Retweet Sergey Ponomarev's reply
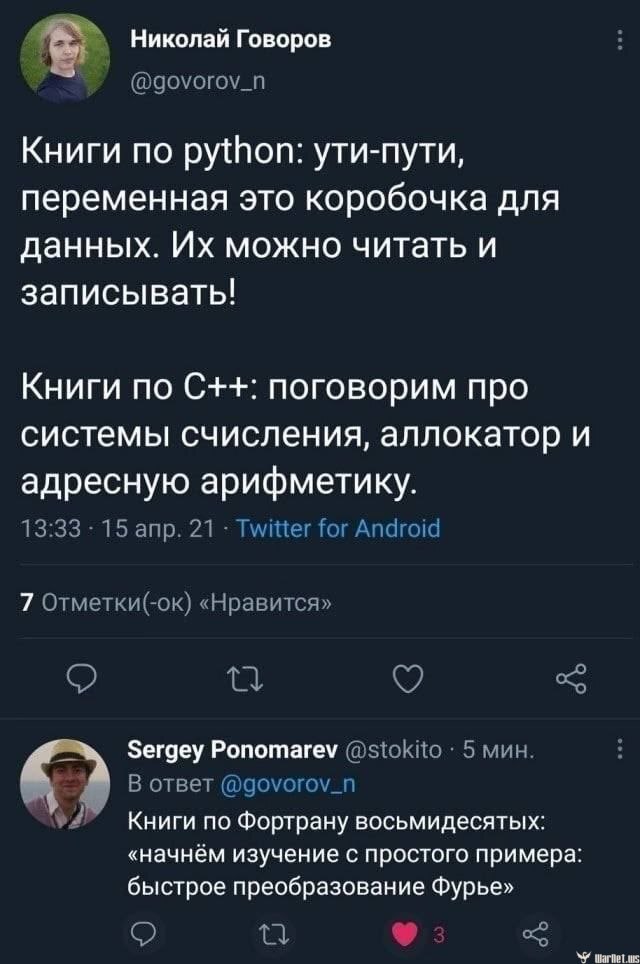This screenshot has height=964, width=640. [x=272, y=936]
